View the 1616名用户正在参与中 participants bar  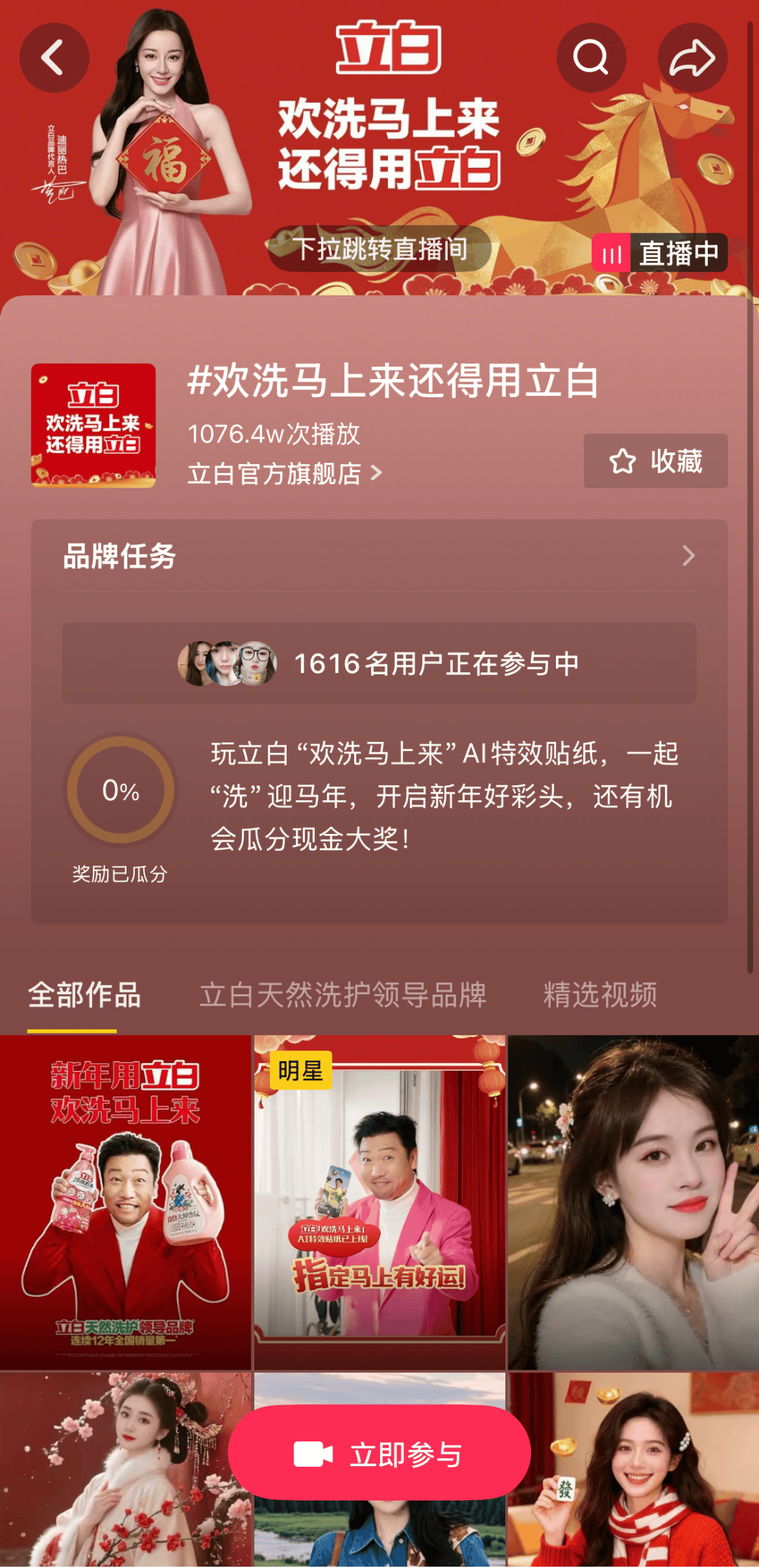click(379, 663)
